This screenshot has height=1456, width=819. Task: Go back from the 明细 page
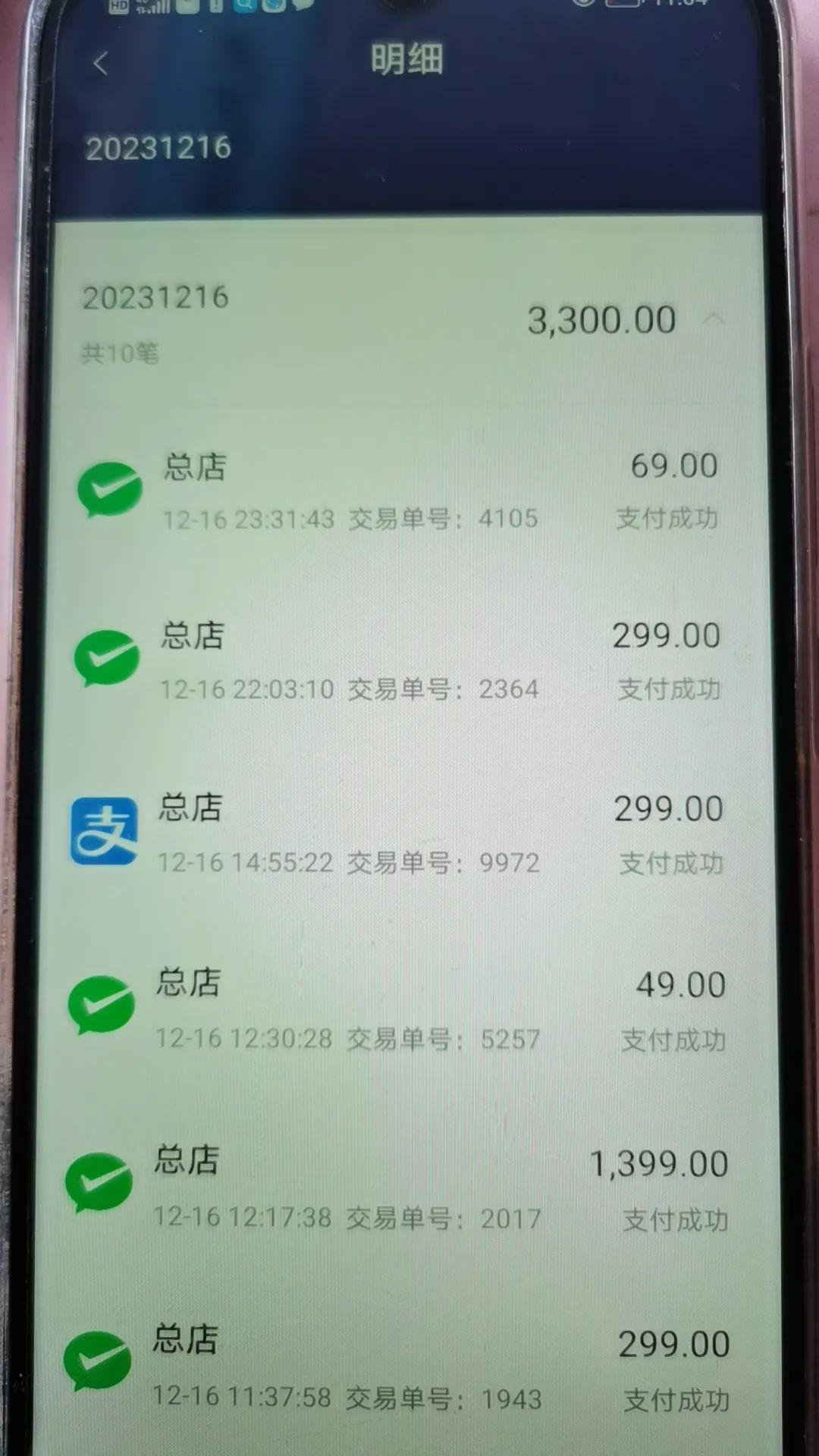pos(101,64)
